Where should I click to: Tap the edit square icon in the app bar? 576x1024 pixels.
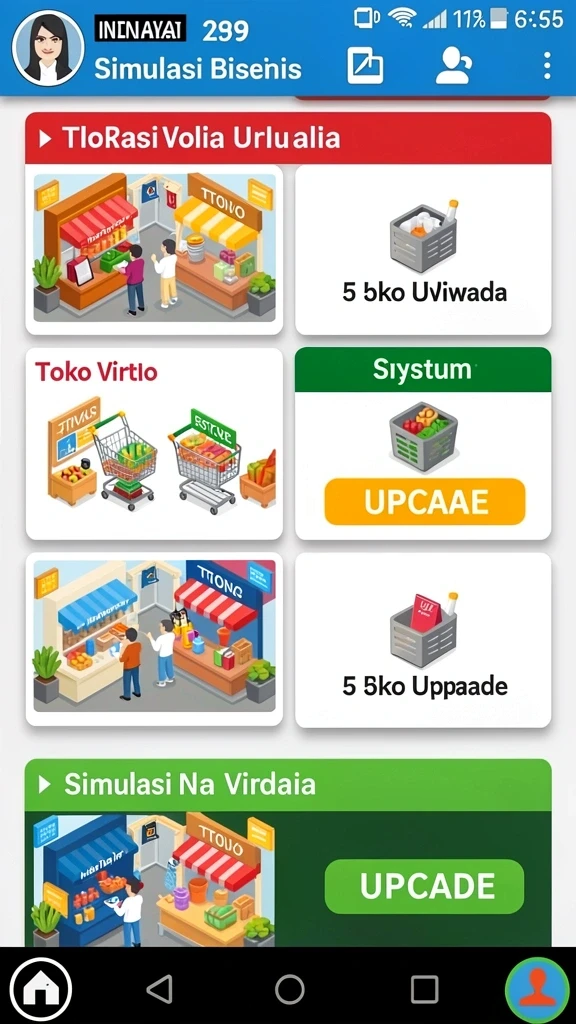pyautogui.click(x=365, y=65)
